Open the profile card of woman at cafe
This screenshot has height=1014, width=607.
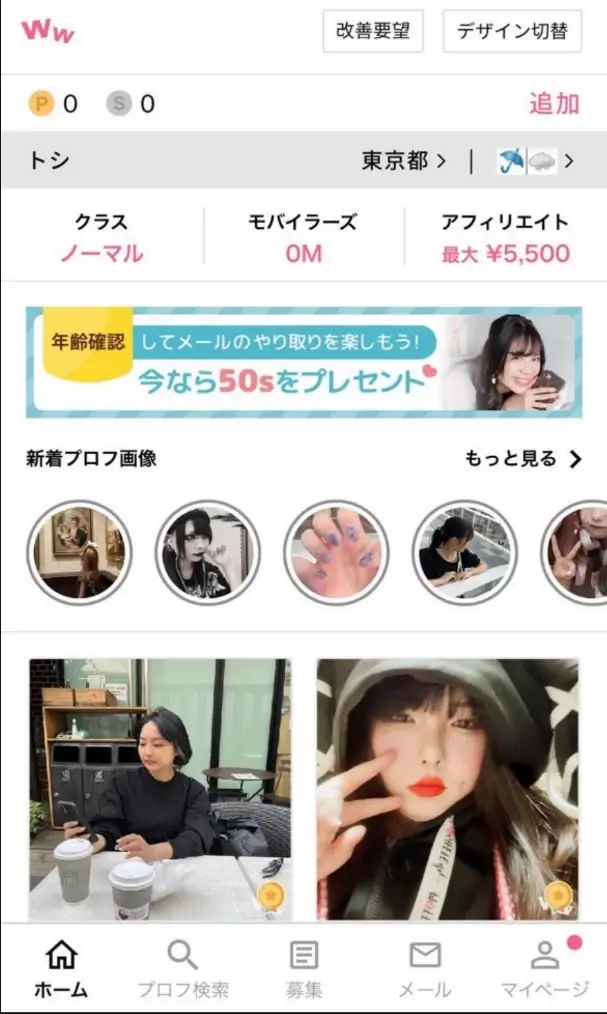pyautogui.click(x=160, y=789)
